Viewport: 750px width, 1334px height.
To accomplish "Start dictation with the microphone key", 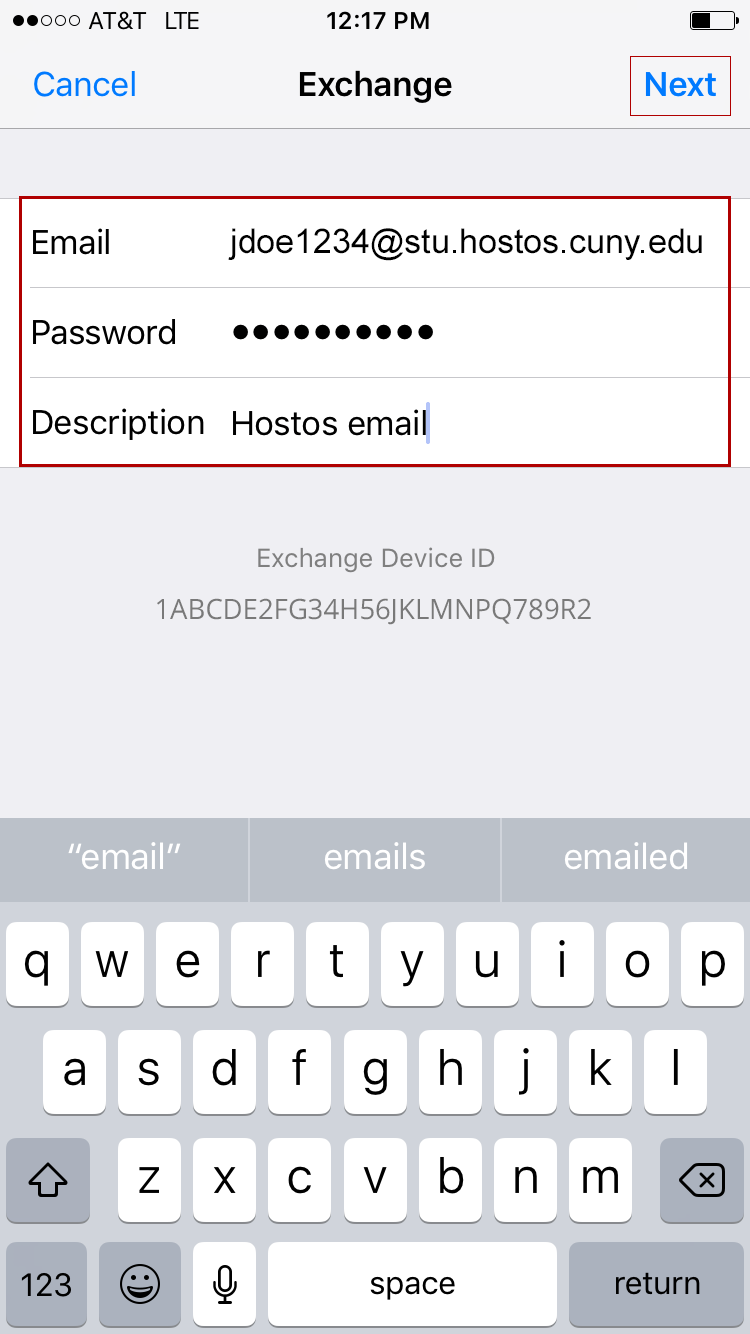I will coord(226,1284).
